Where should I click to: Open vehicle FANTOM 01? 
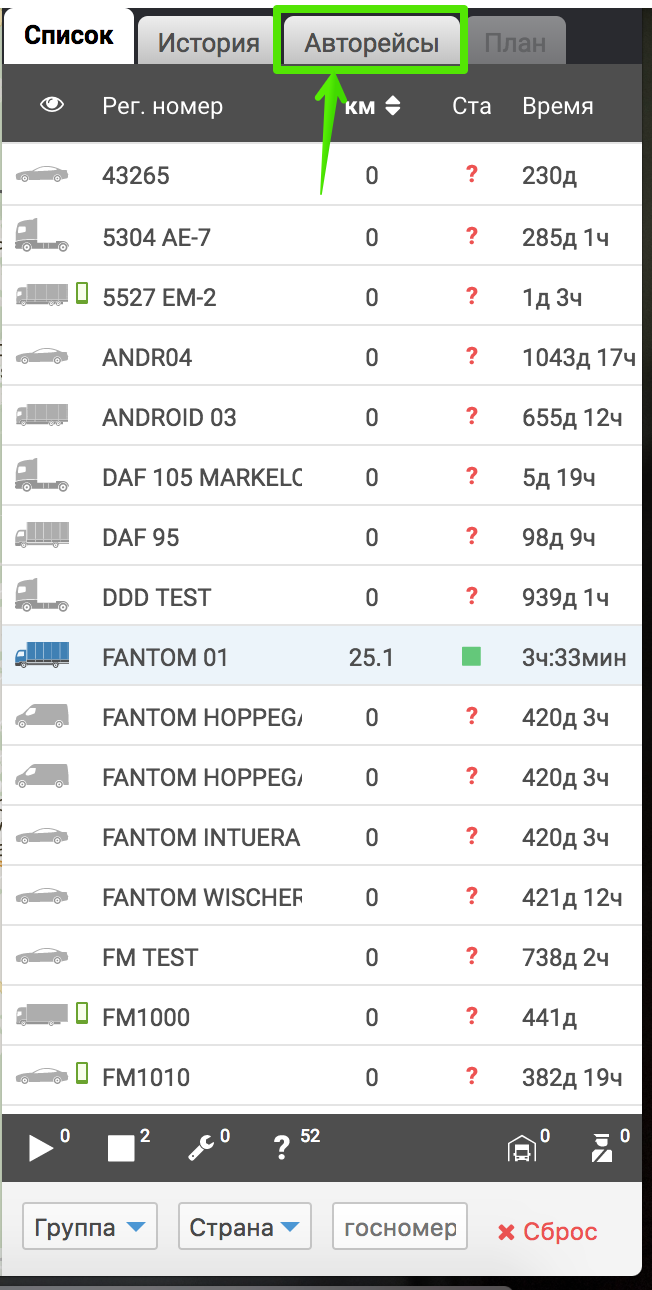[165, 657]
